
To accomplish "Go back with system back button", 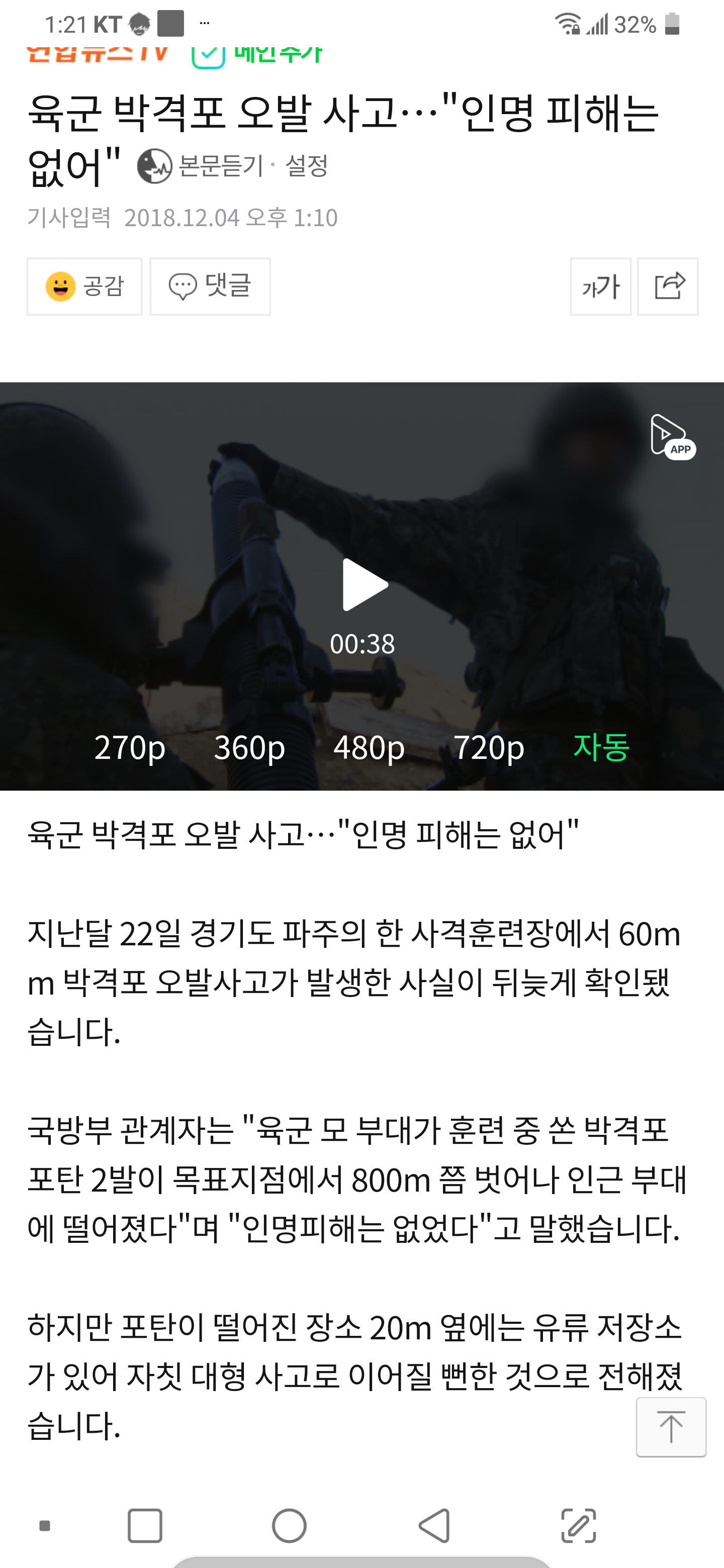I will coord(434,1525).
